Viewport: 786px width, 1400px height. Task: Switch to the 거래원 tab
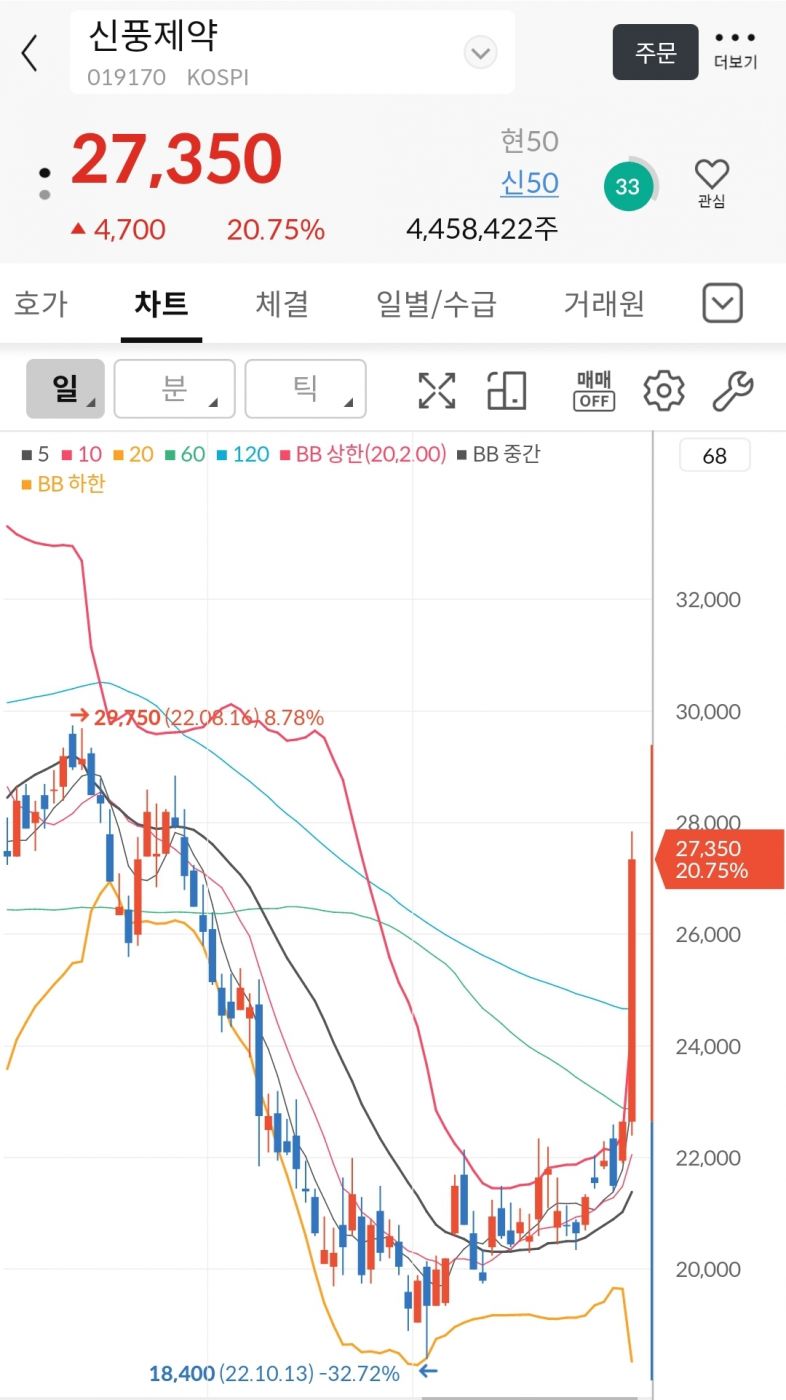pyautogui.click(x=604, y=303)
